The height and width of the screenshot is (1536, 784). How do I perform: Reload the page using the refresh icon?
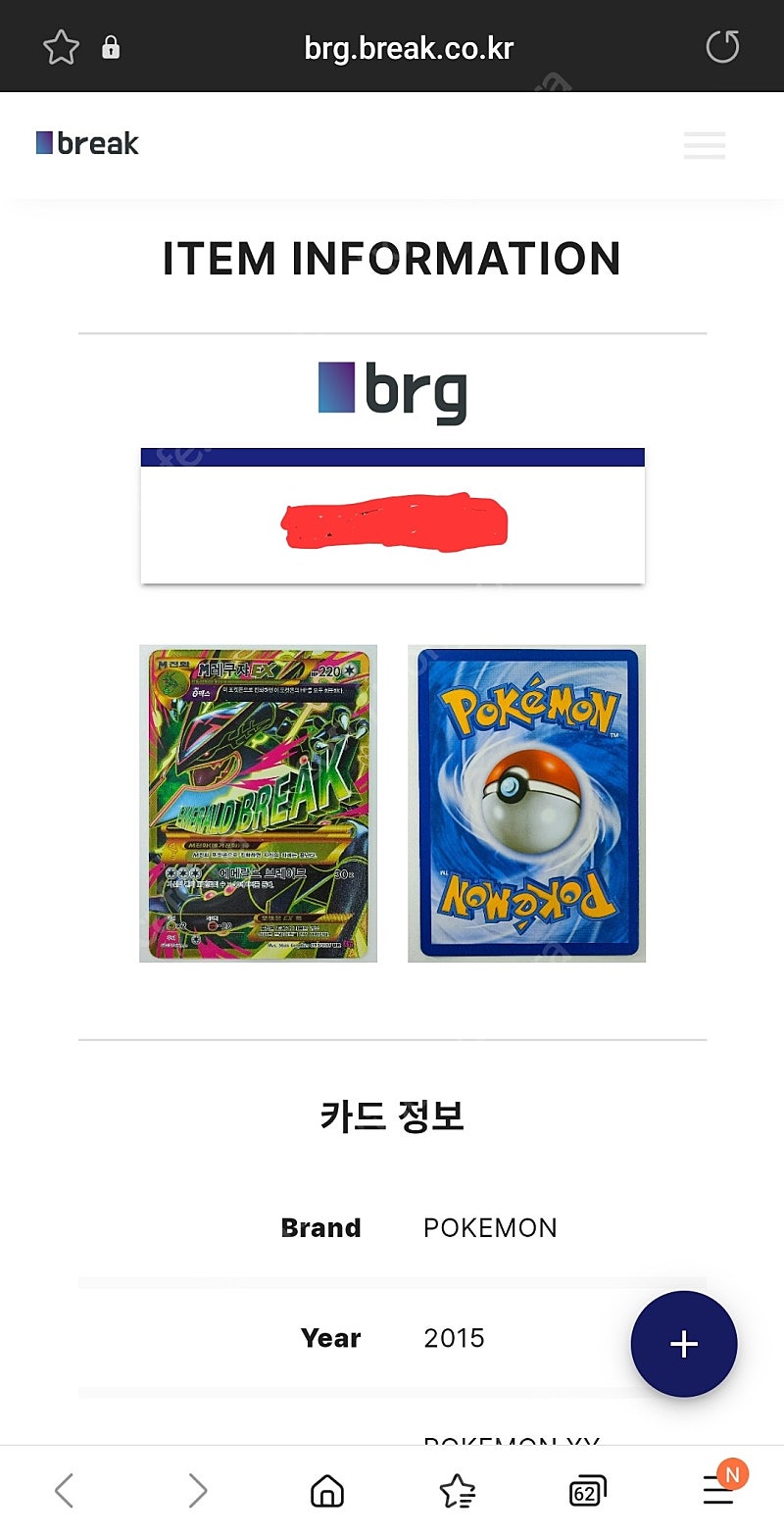coord(722,45)
